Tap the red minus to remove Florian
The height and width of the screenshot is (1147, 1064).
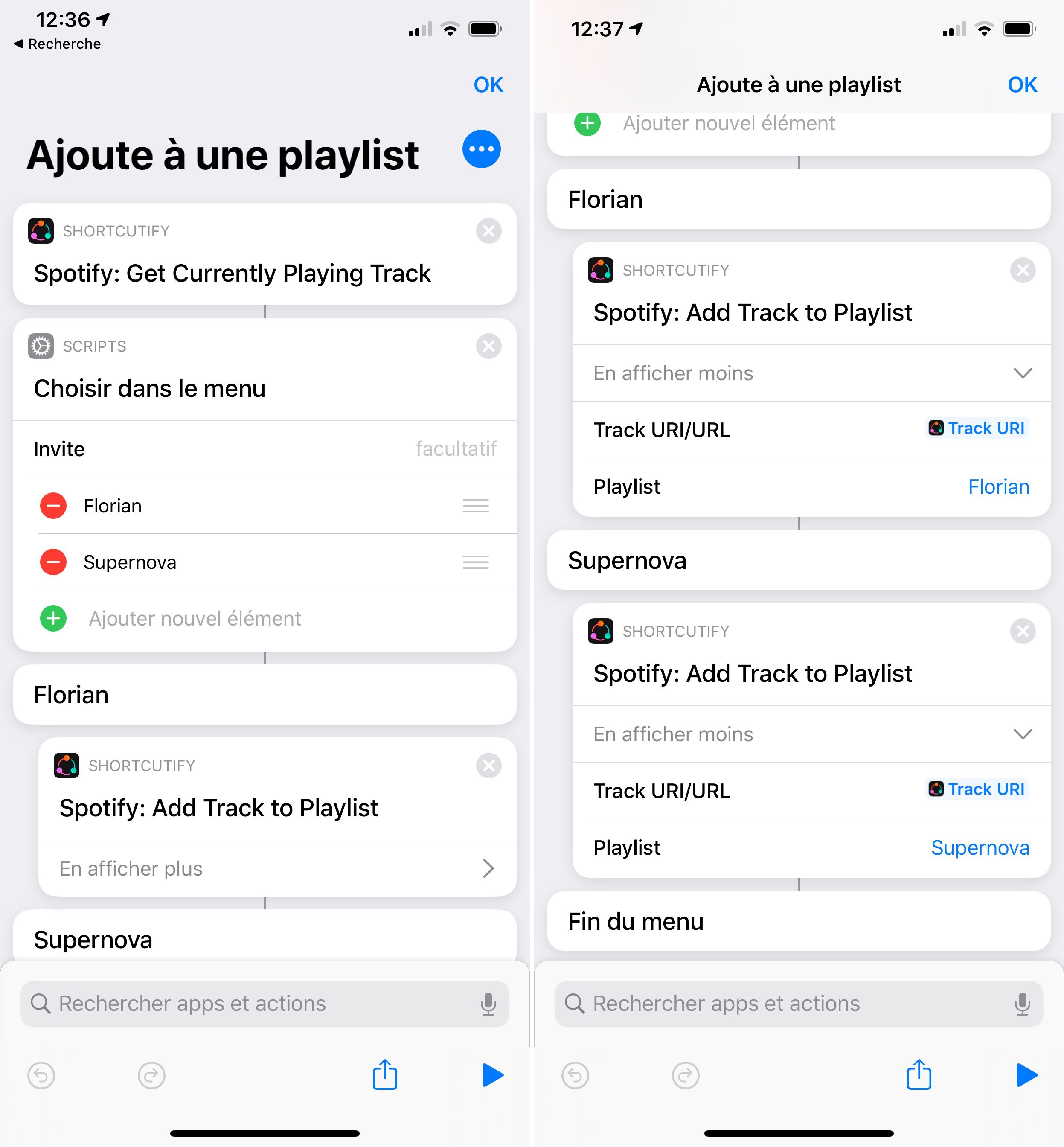(x=53, y=506)
